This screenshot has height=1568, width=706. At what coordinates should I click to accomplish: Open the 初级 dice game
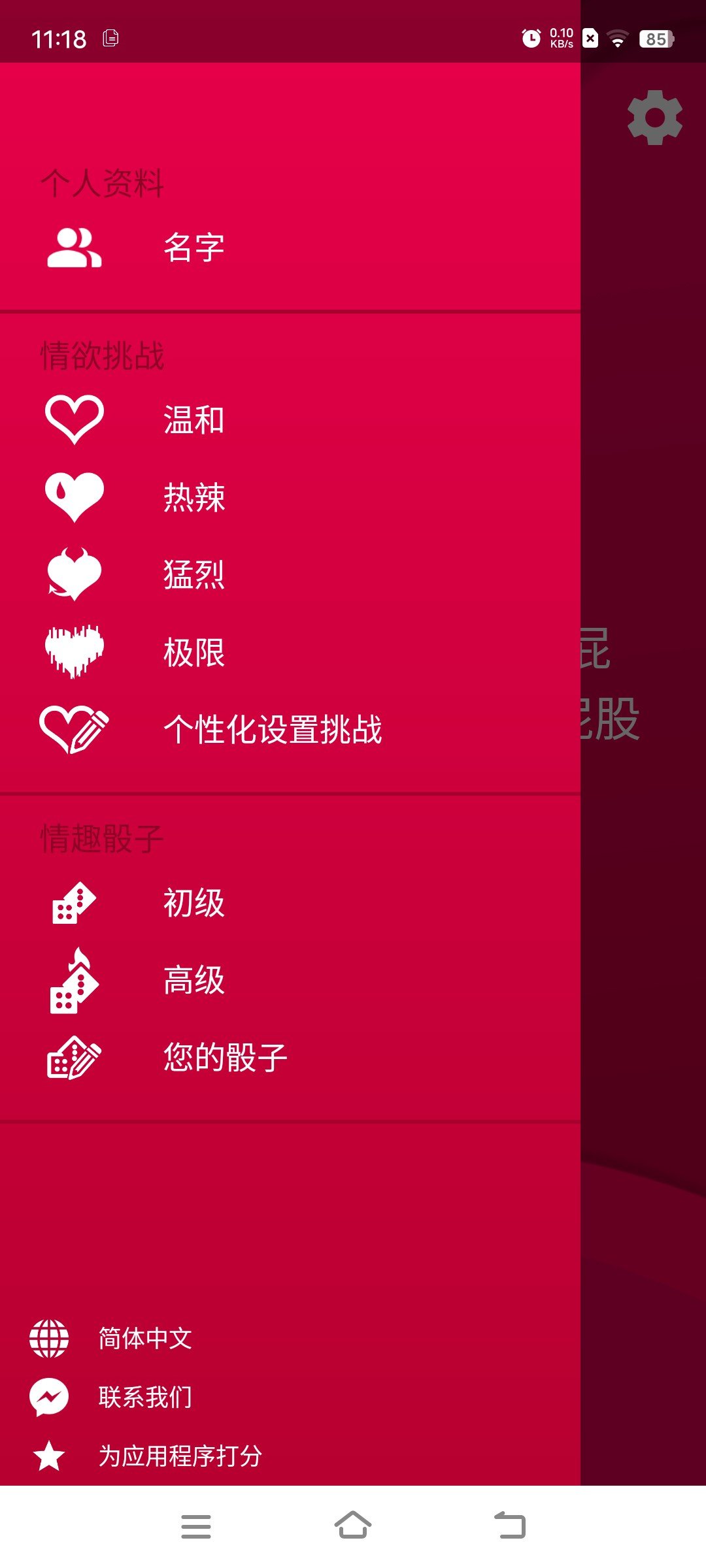pos(193,904)
